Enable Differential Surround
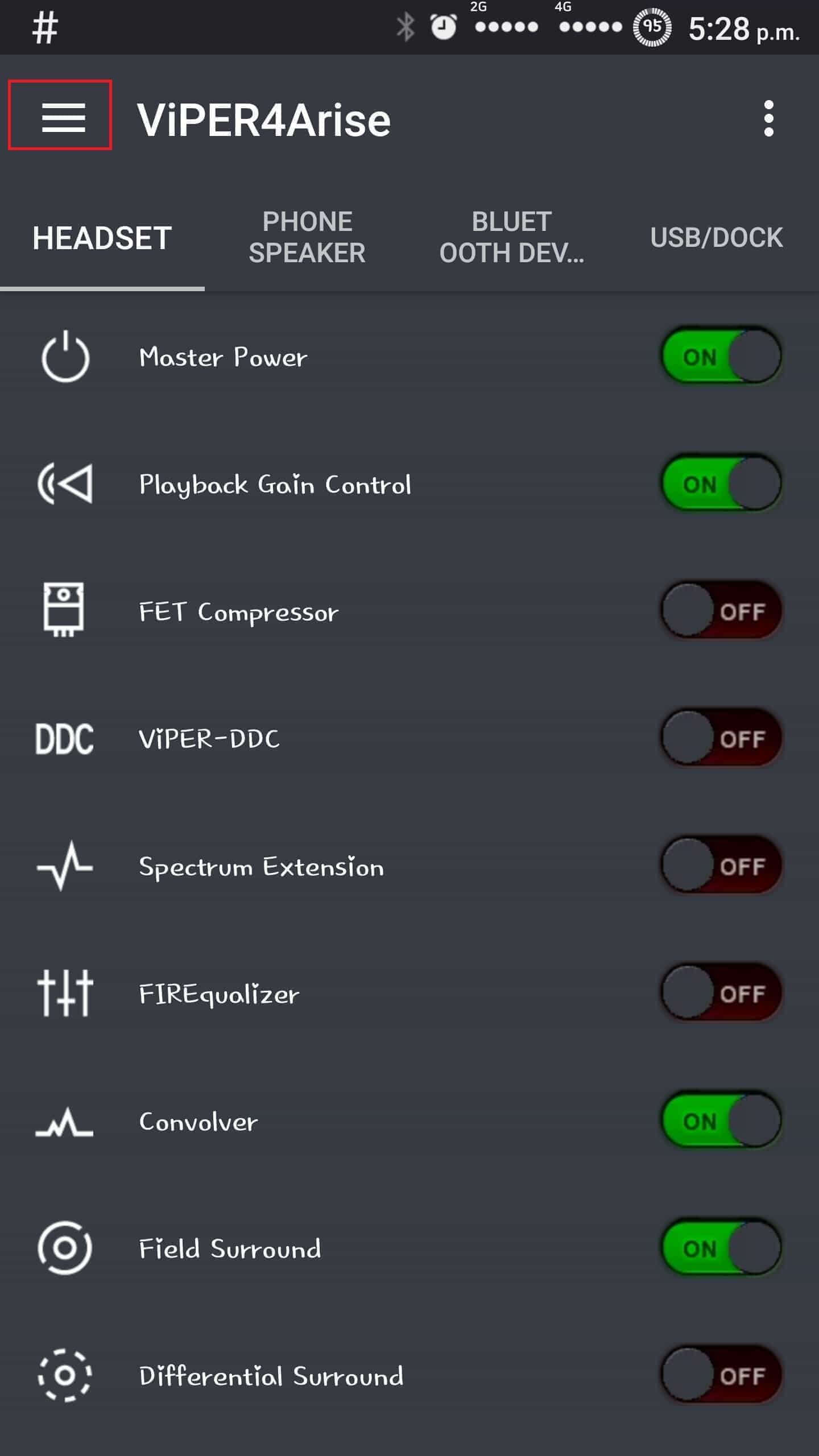 pyautogui.click(x=721, y=1376)
